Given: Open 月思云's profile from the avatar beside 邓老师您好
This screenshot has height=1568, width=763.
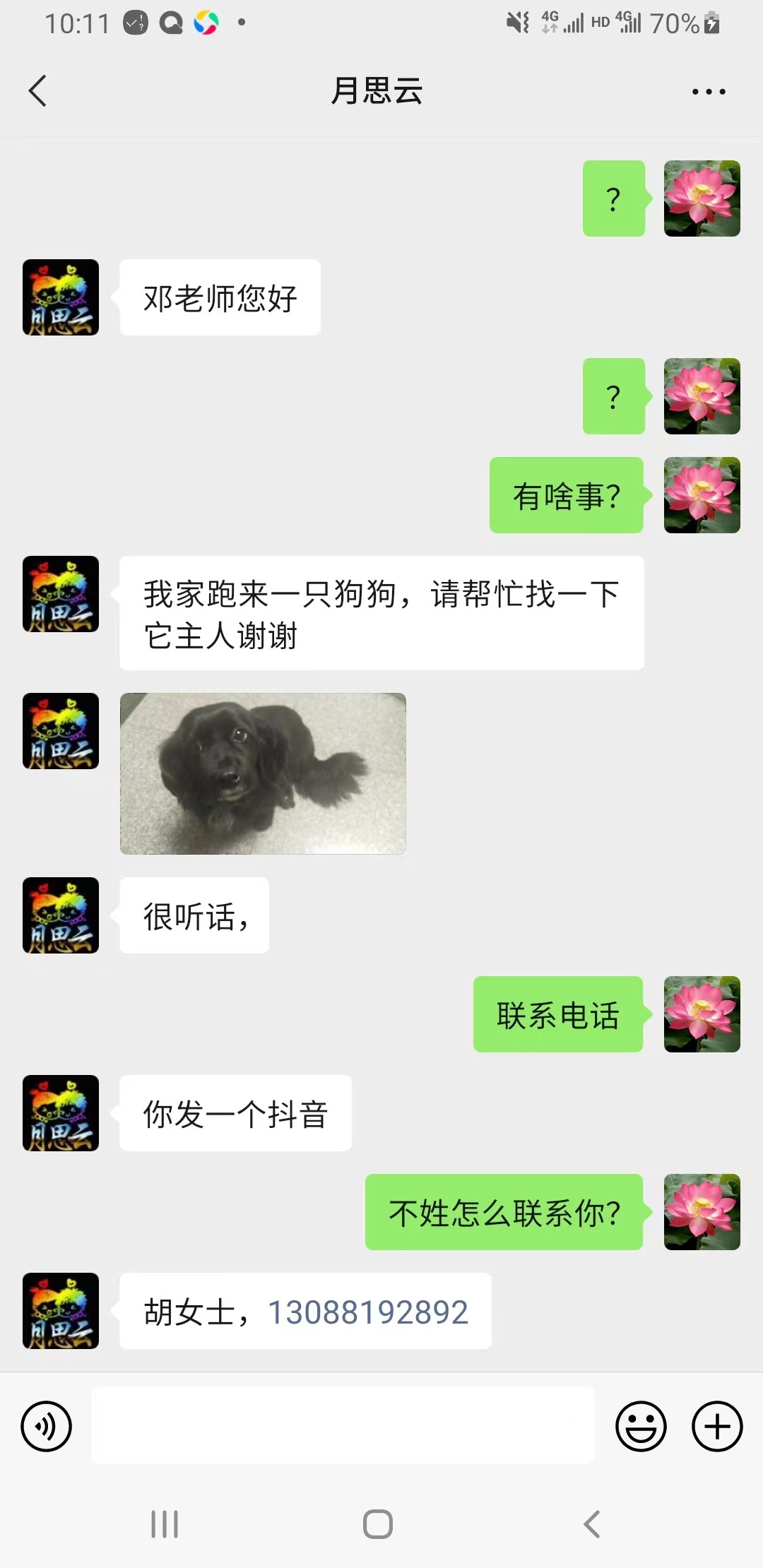Looking at the screenshot, I should tap(61, 297).
